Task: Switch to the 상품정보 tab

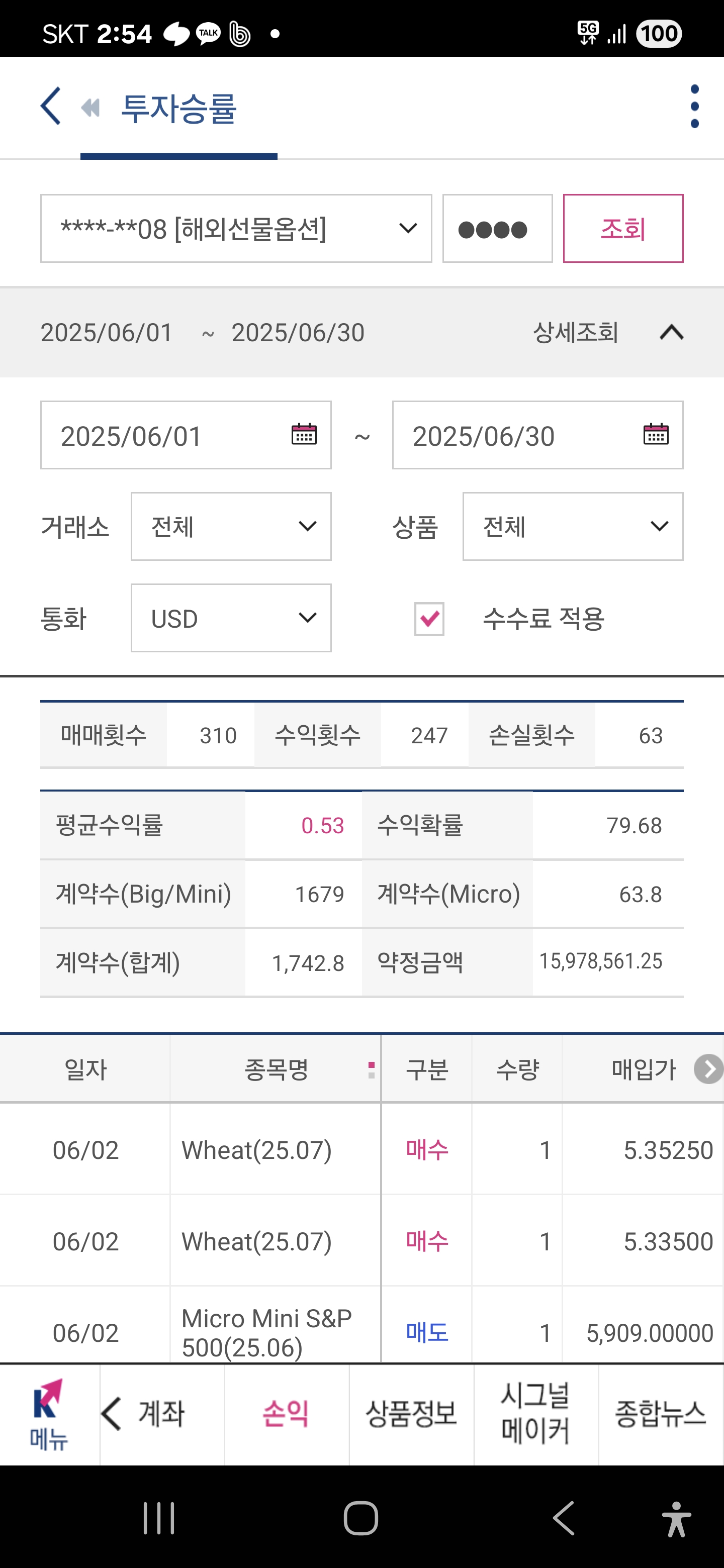Action: pos(411,1415)
